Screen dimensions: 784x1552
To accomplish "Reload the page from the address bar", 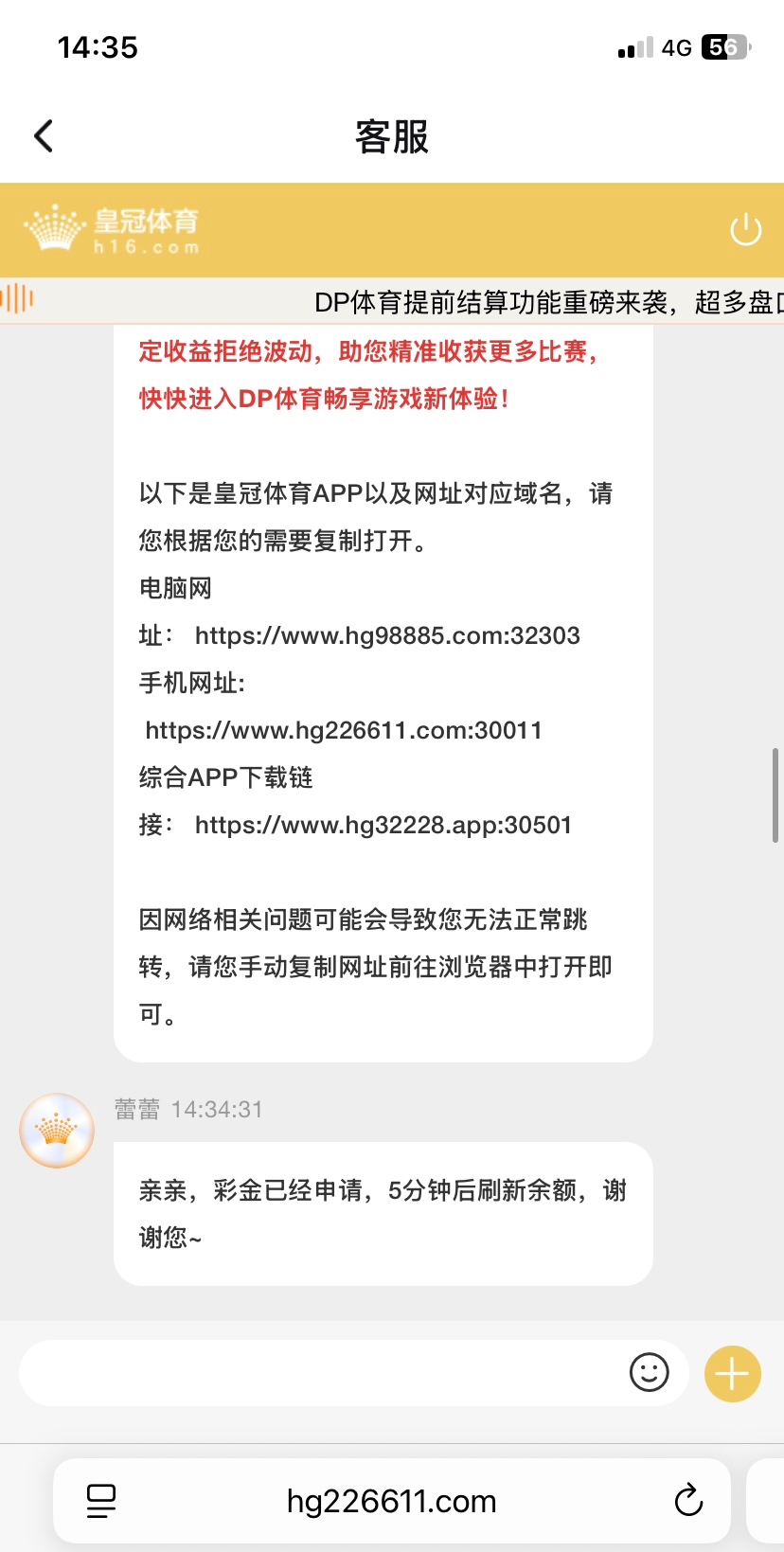I will (688, 1501).
